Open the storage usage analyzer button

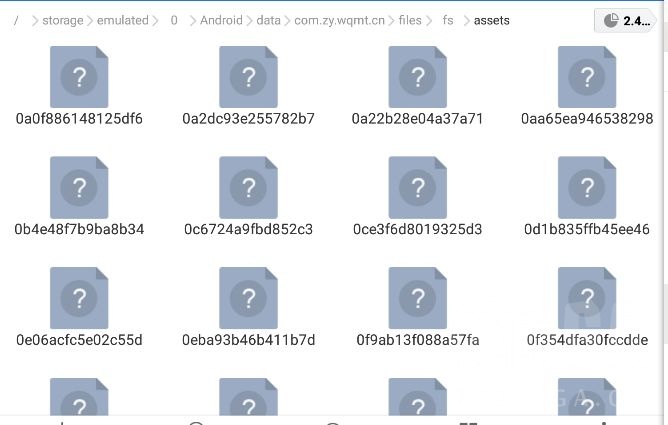point(627,21)
